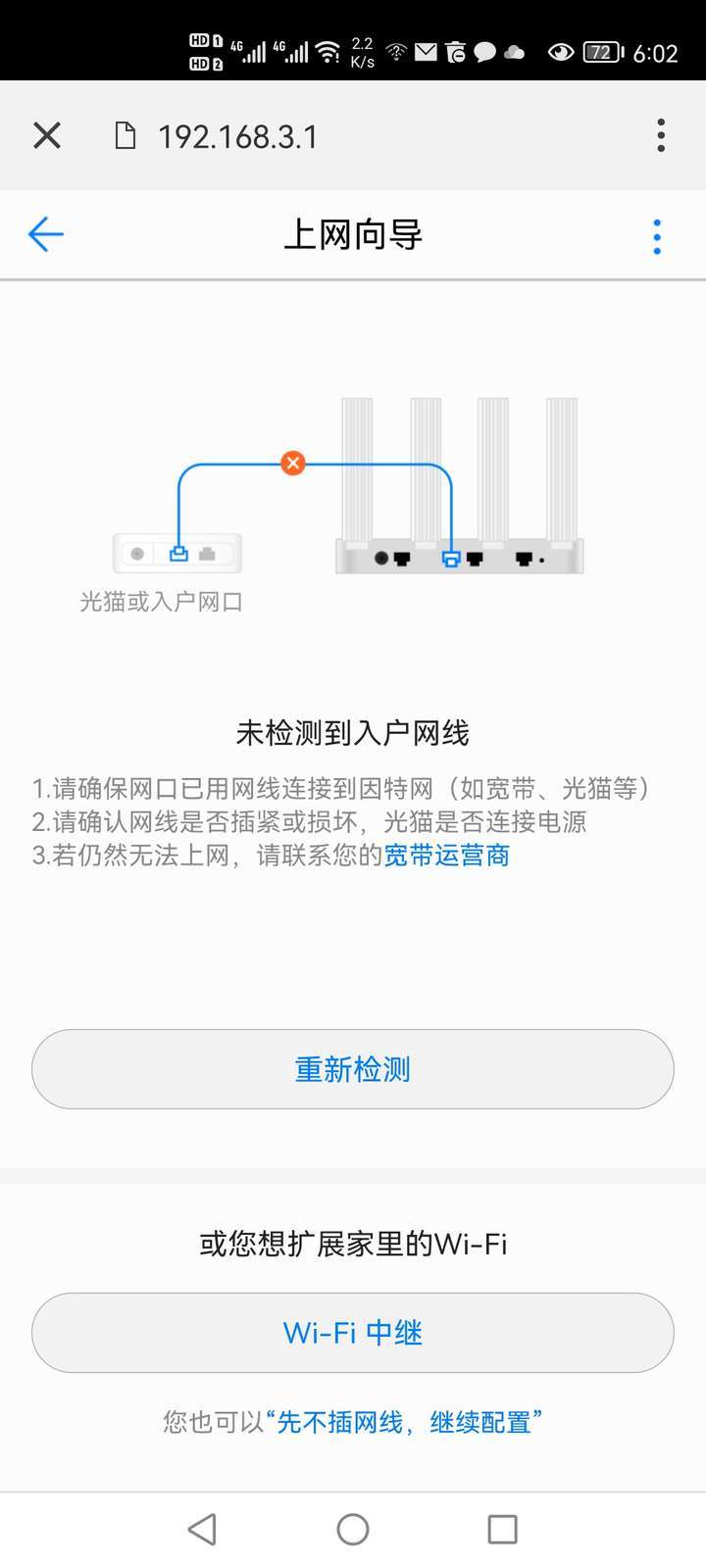Open the recent apps view
The width and height of the screenshot is (706, 1568).
502,1529
